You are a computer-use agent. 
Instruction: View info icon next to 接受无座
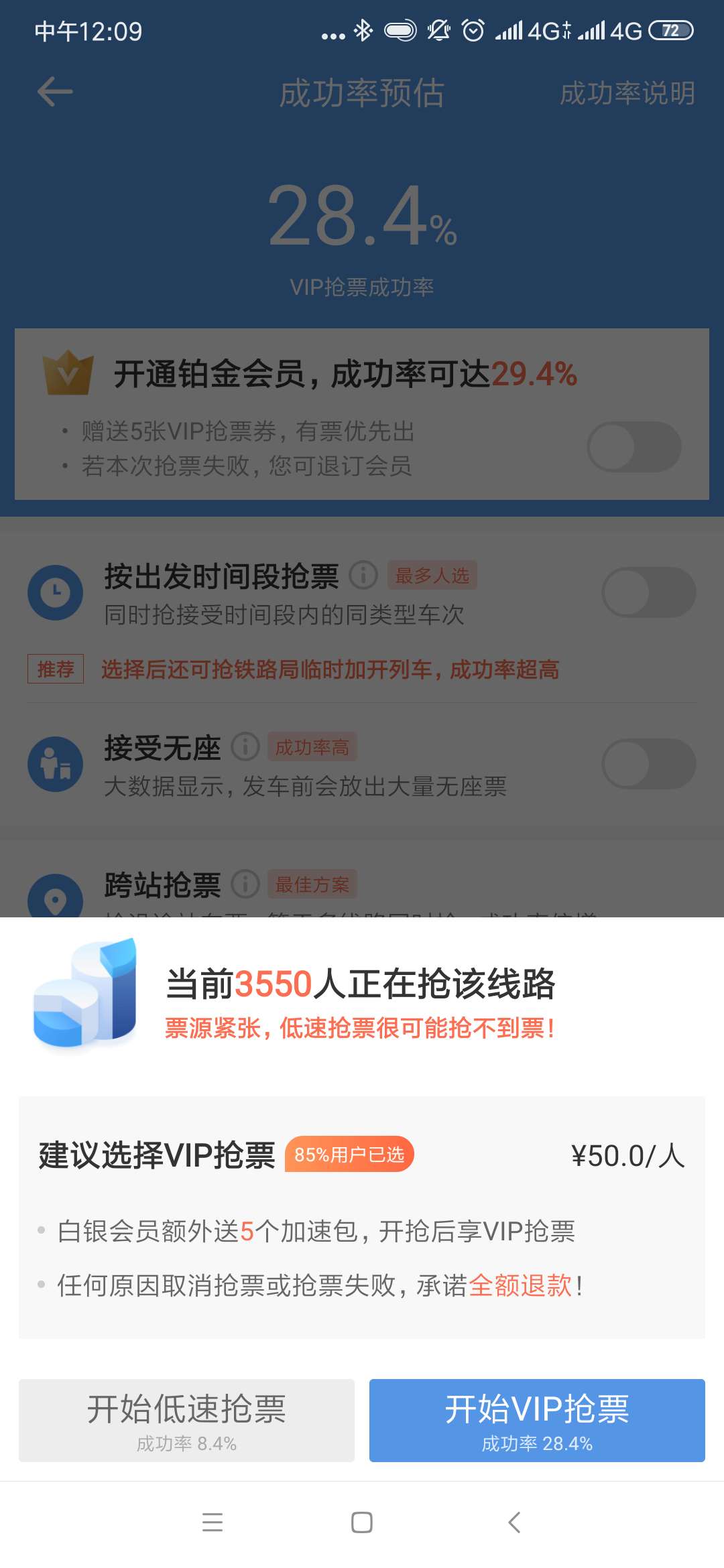coord(245,746)
